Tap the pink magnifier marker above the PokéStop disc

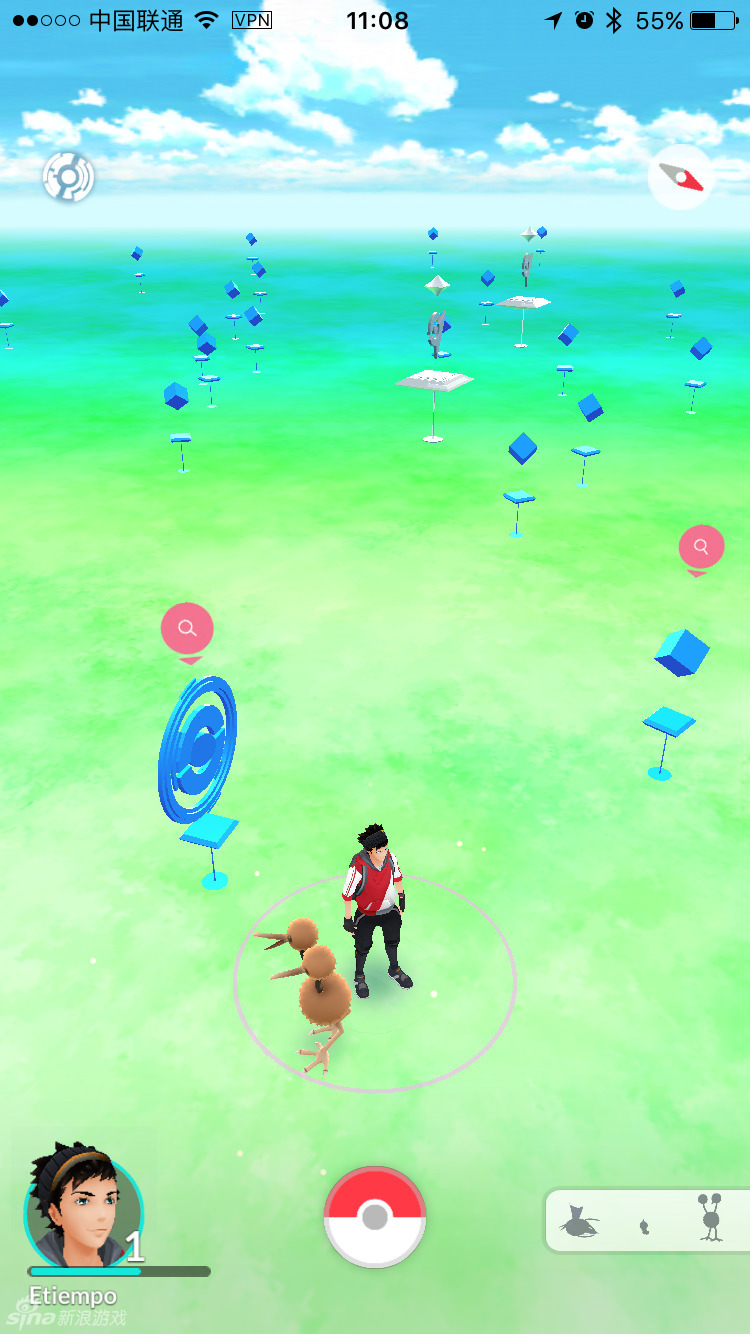[187, 632]
